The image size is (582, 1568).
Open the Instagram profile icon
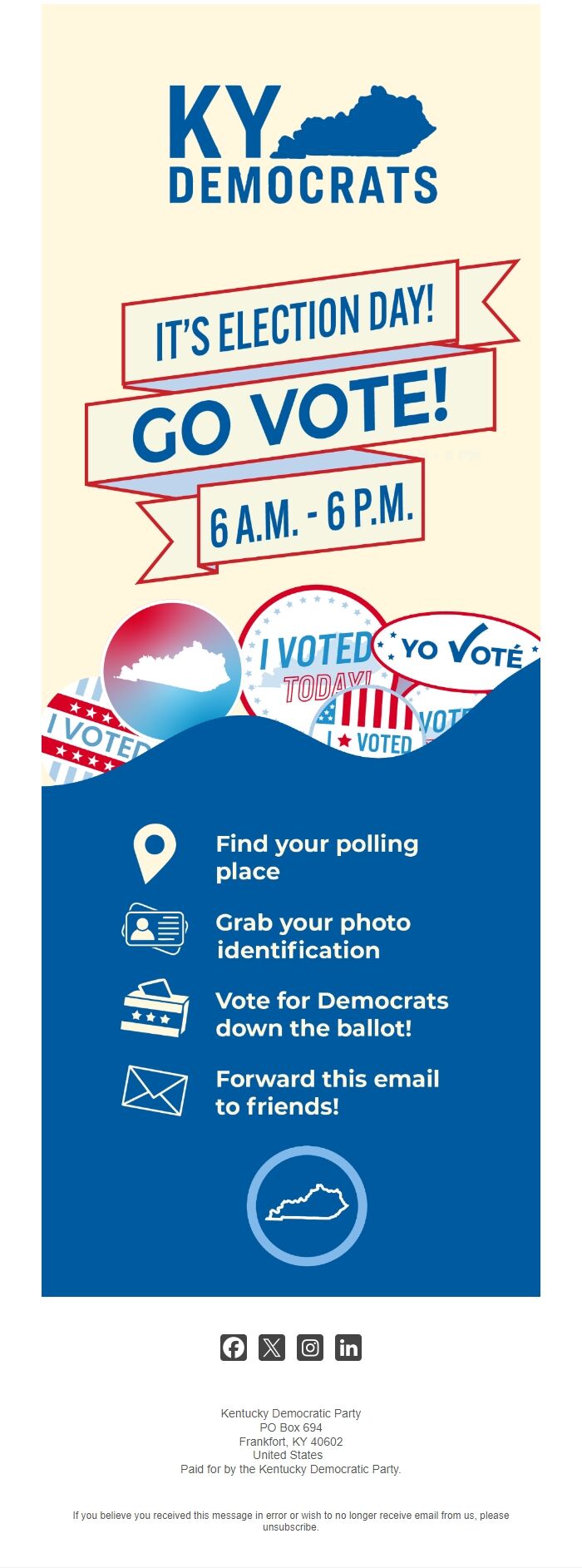310,1348
